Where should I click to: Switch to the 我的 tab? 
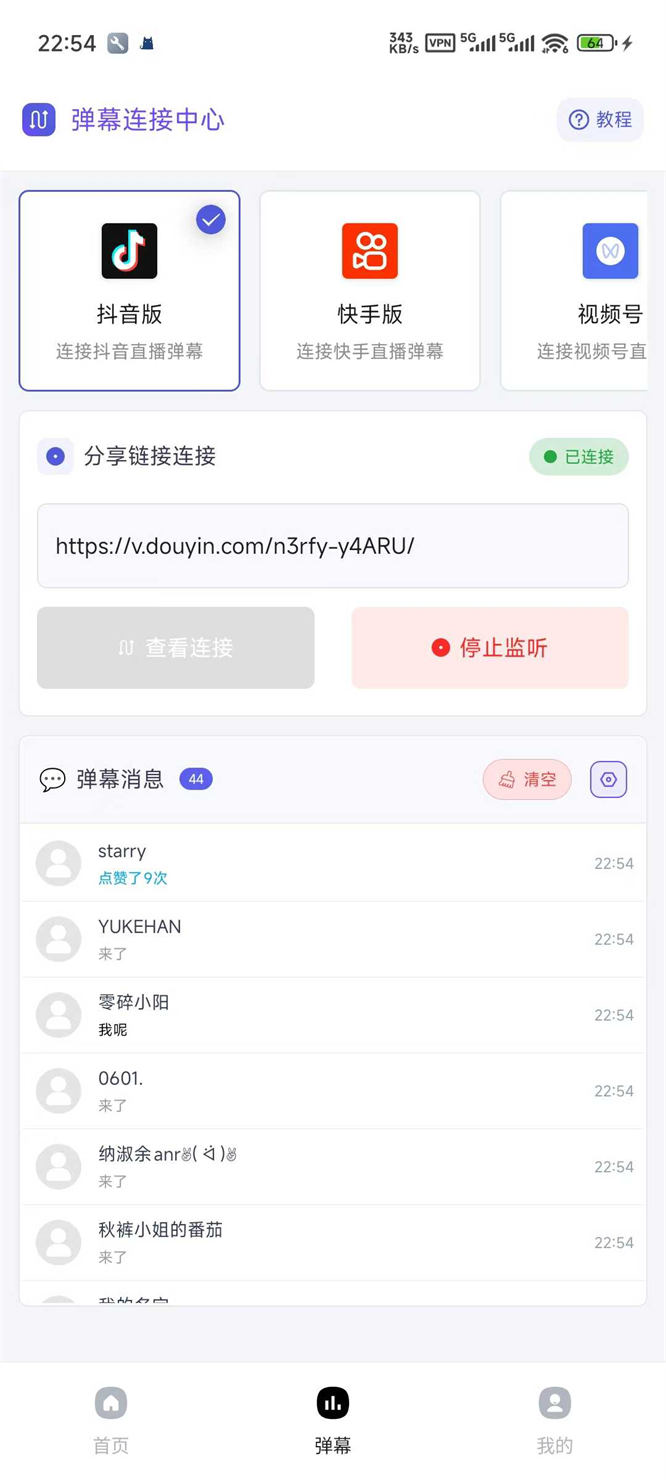[555, 1420]
